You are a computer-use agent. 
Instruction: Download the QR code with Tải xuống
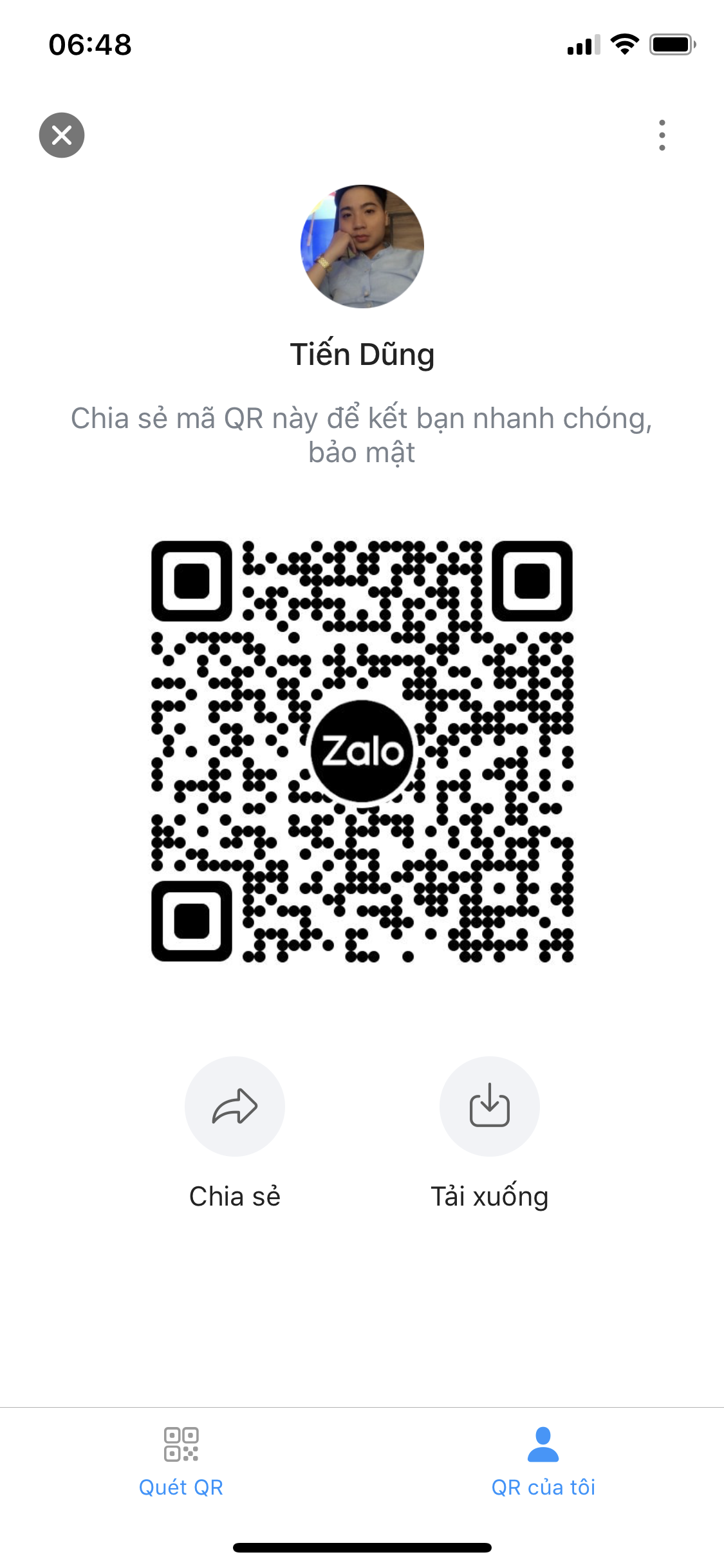tap(489, 1106)
